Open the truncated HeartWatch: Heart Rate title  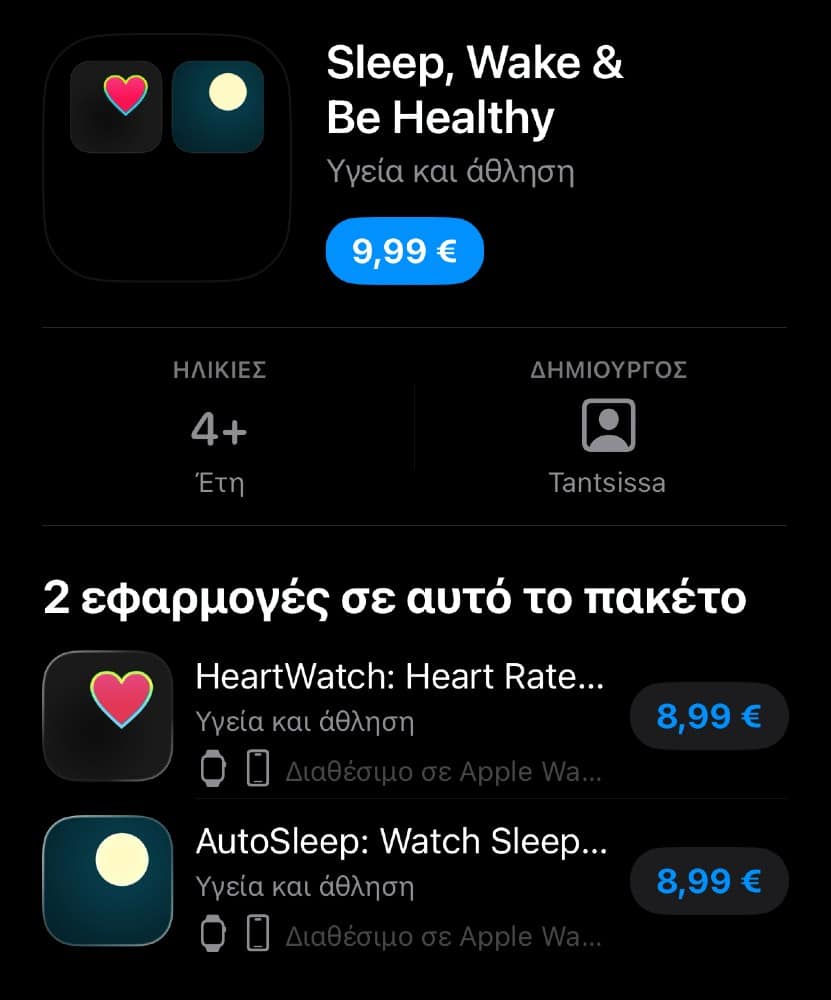click(400, 678)
